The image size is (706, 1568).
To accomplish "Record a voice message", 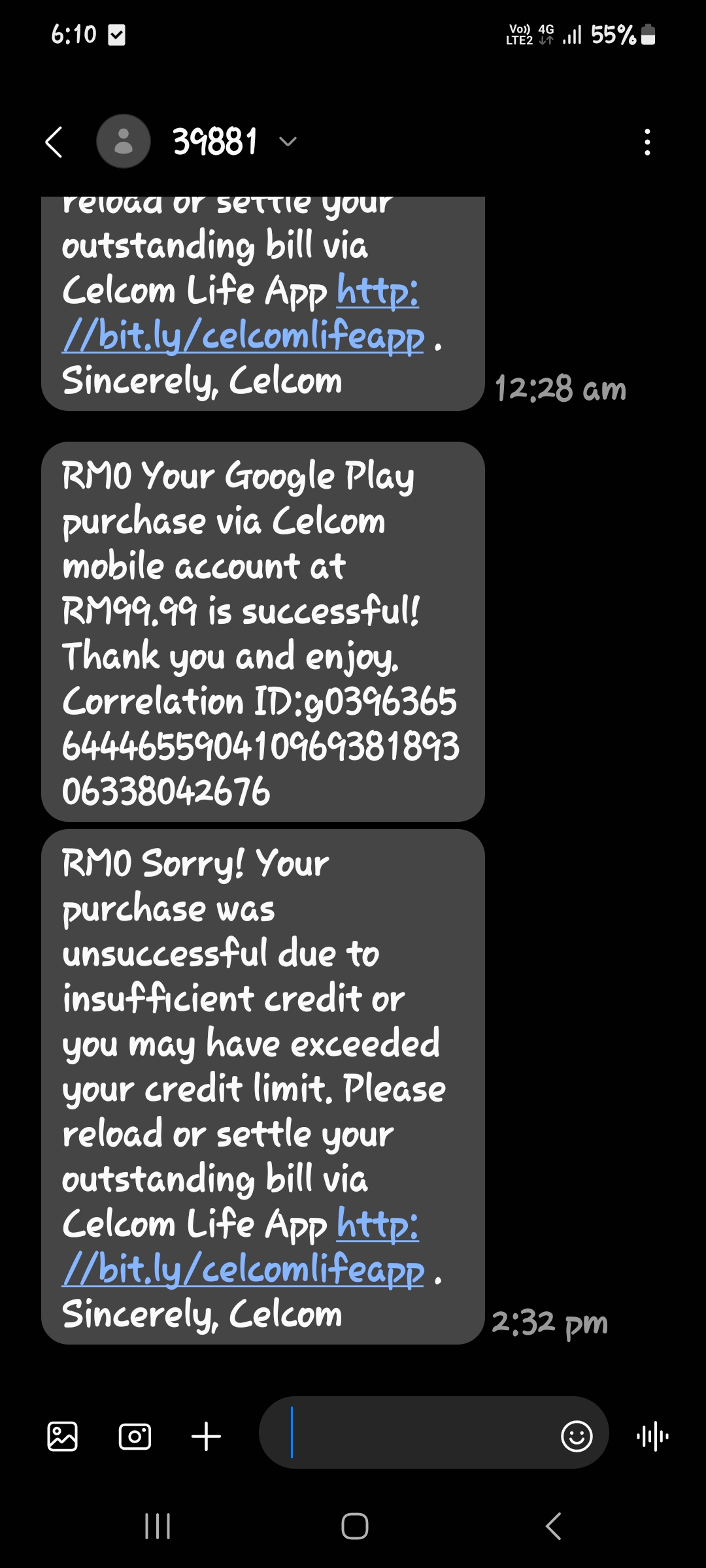I will [x=652, y=1436].
